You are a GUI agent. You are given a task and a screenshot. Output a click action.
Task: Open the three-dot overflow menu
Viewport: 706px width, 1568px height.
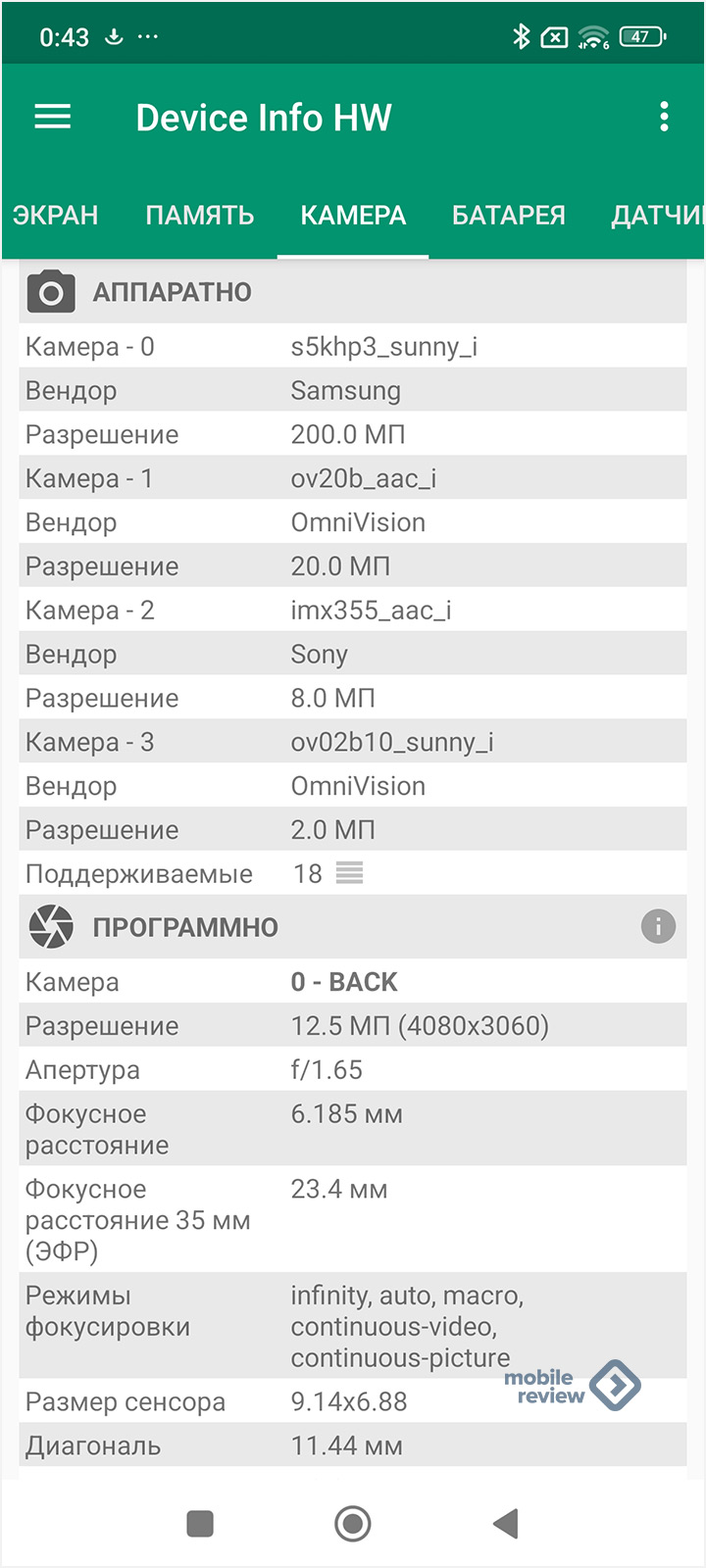(664, 117)
